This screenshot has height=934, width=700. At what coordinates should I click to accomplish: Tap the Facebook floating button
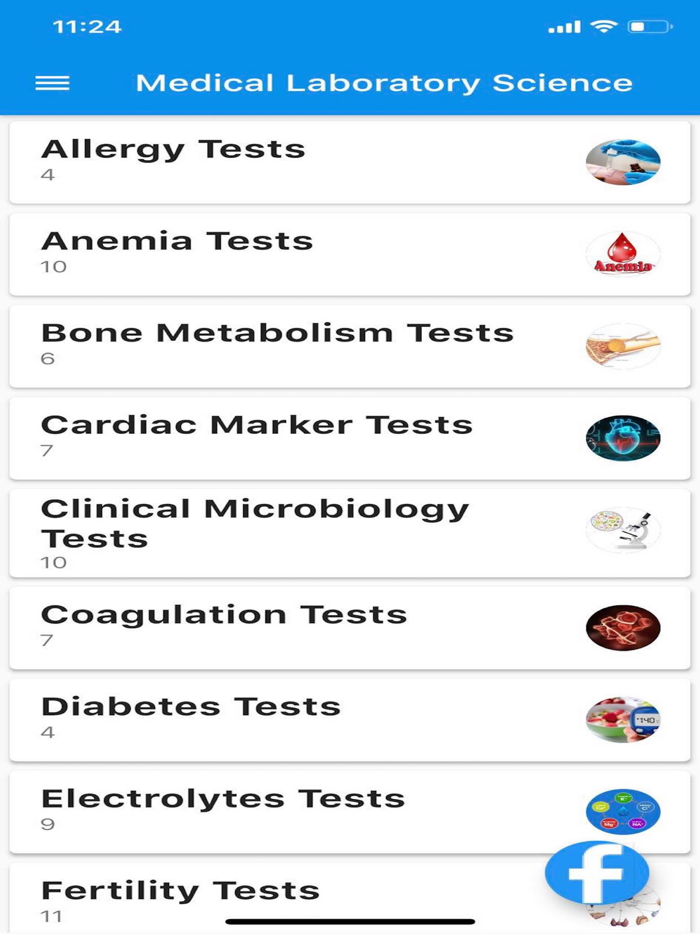pos(596,873)
